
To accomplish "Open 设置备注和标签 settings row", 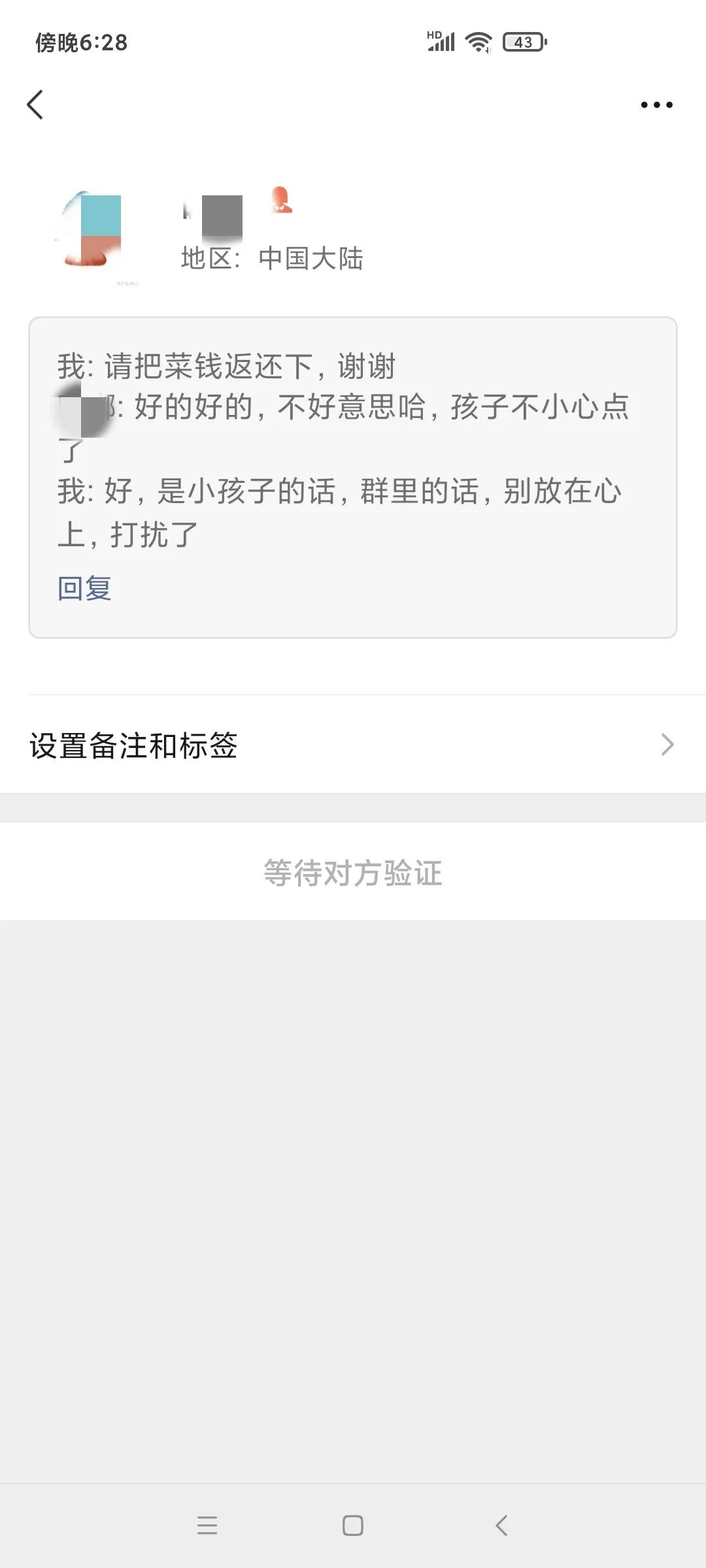I will (131, 745).
